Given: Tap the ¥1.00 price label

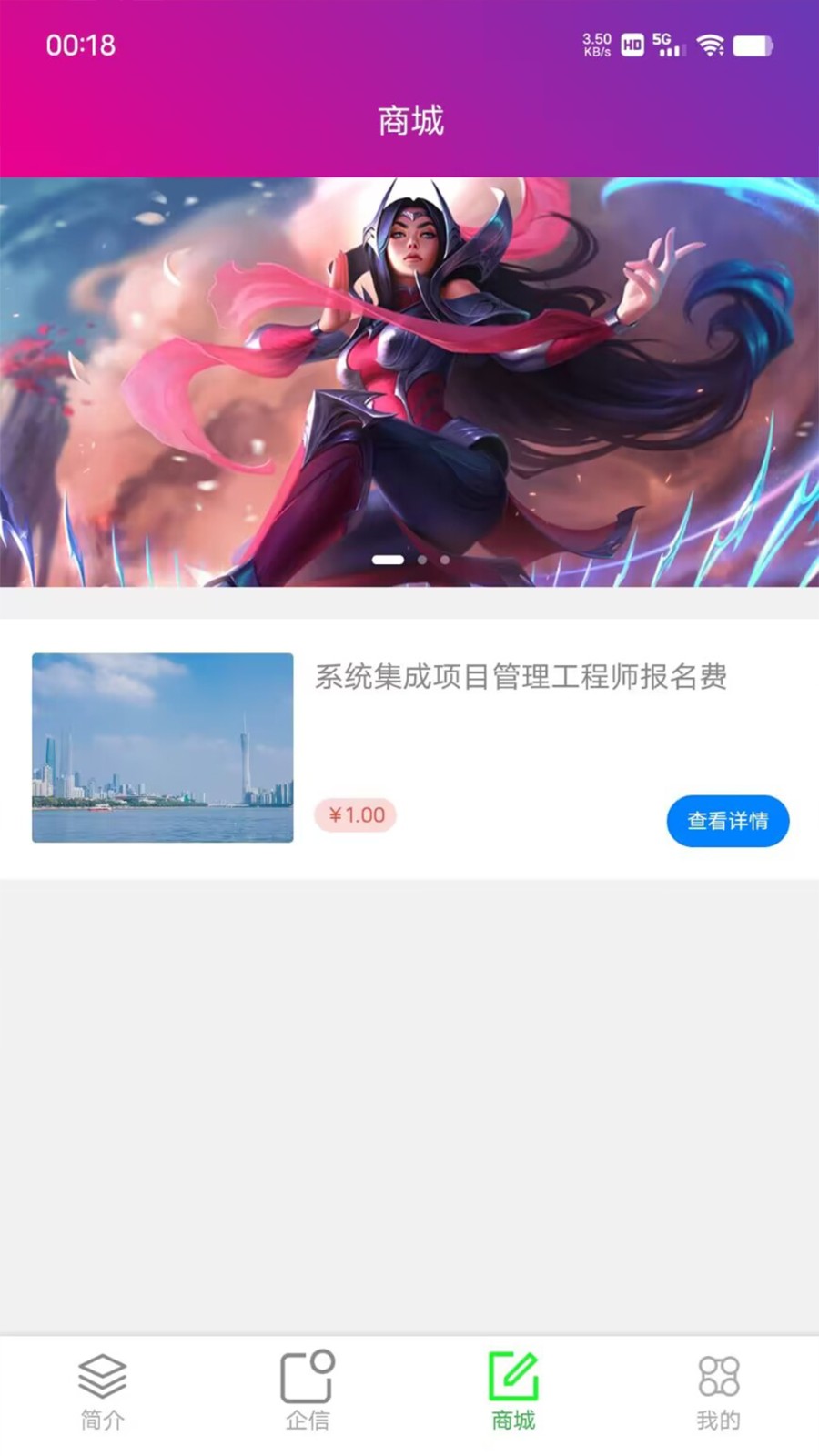Looking at the screenshot, I should [355, 815].
